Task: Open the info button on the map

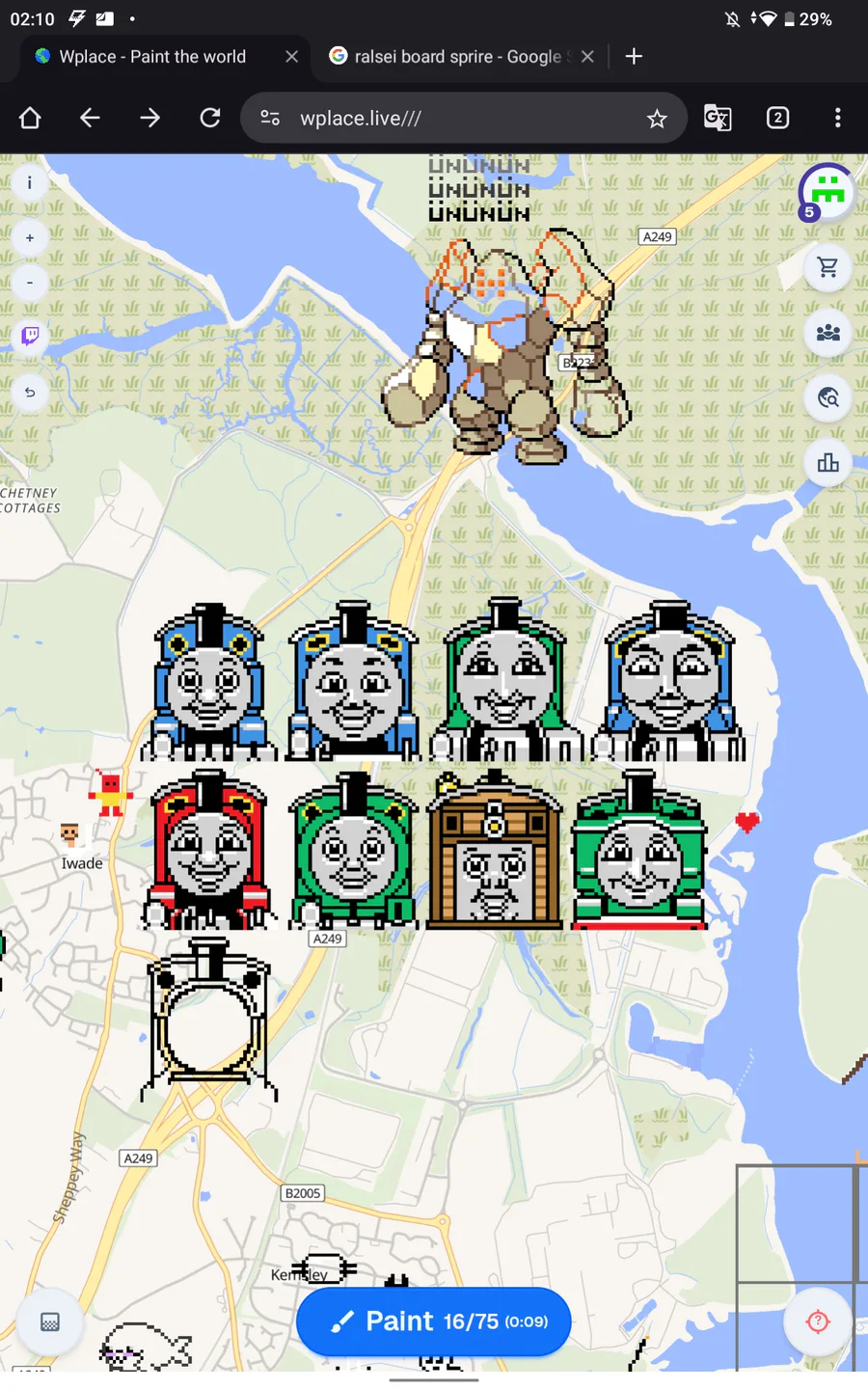Action: point(30,182)
